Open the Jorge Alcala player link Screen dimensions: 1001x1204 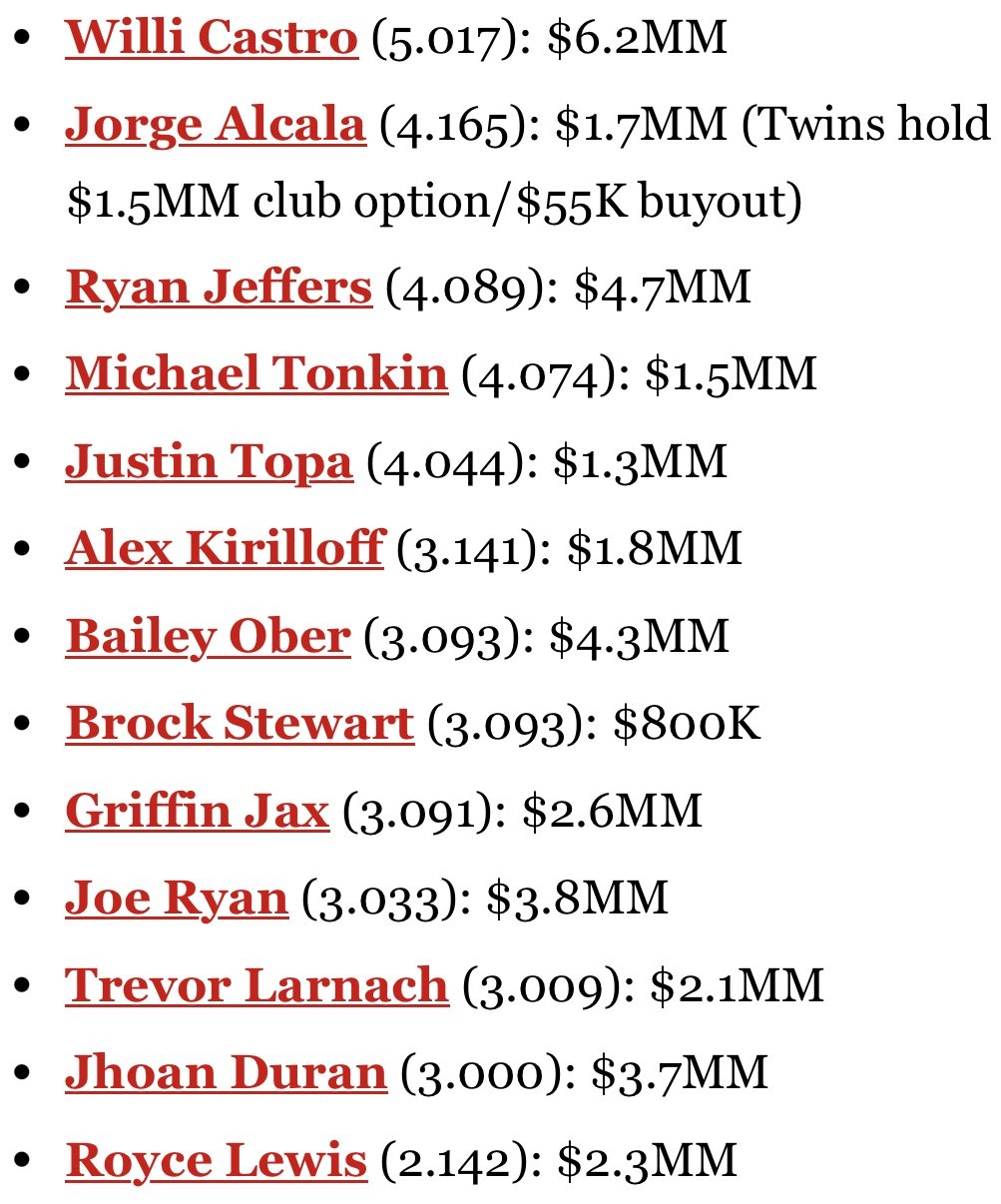tap(216, 126)
